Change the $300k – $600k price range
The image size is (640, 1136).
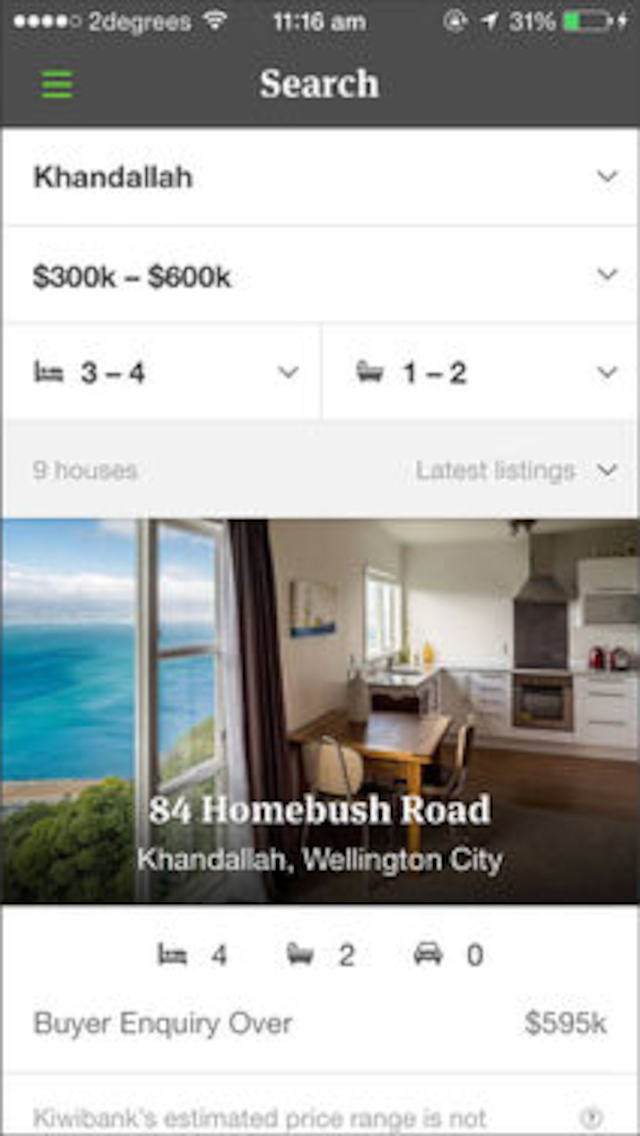(320, 275)
